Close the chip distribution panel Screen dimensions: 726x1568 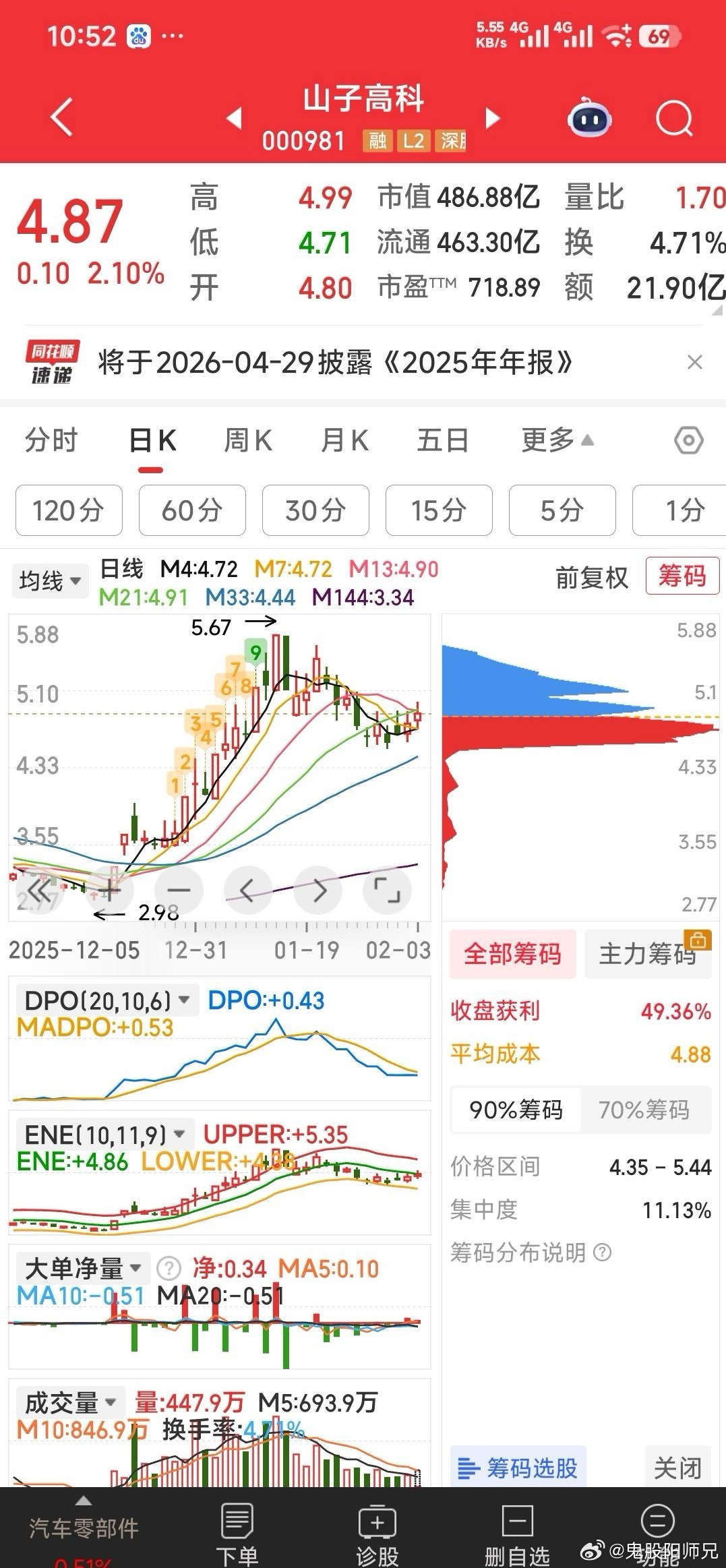(x=677, y=1468)
